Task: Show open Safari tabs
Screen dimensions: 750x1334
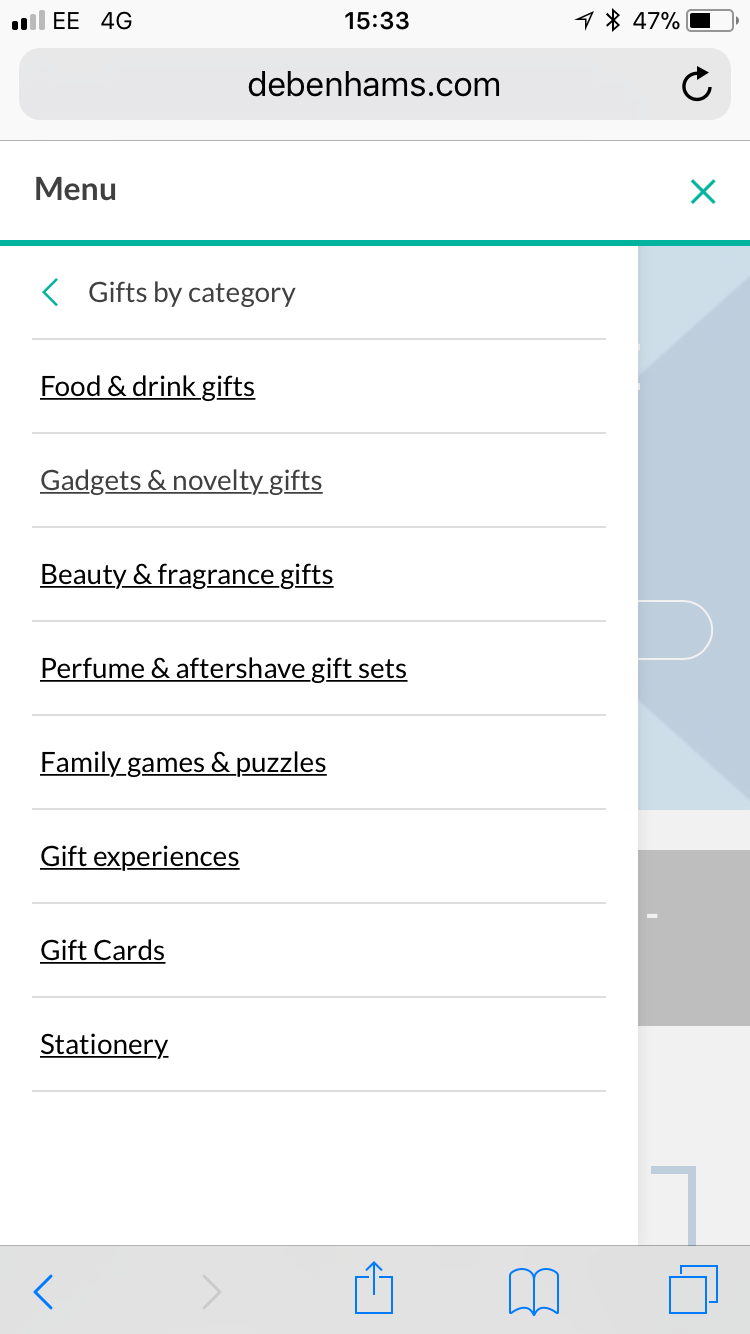Action: click(693, 1290)
